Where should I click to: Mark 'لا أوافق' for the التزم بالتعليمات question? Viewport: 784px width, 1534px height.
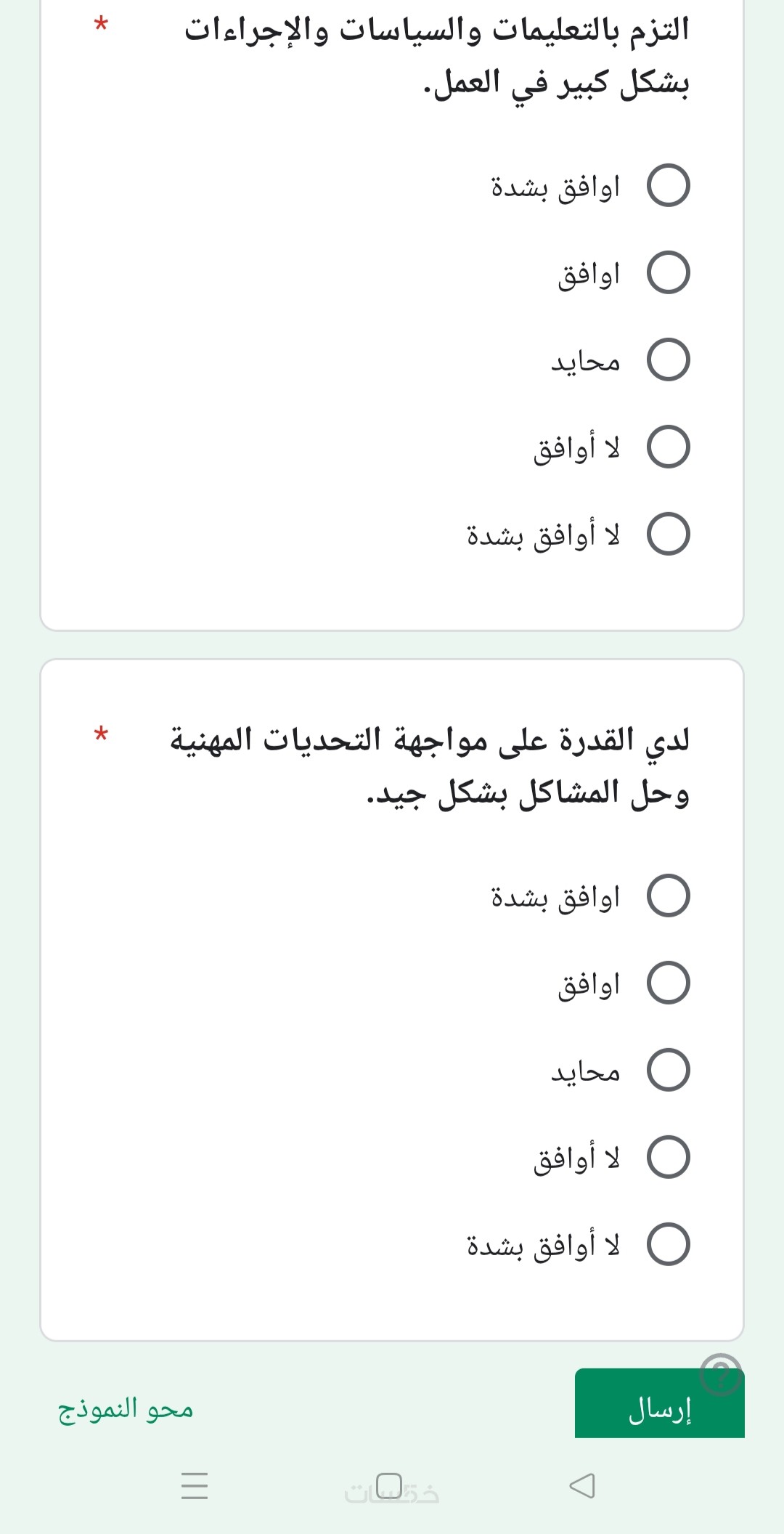[668, 447]
